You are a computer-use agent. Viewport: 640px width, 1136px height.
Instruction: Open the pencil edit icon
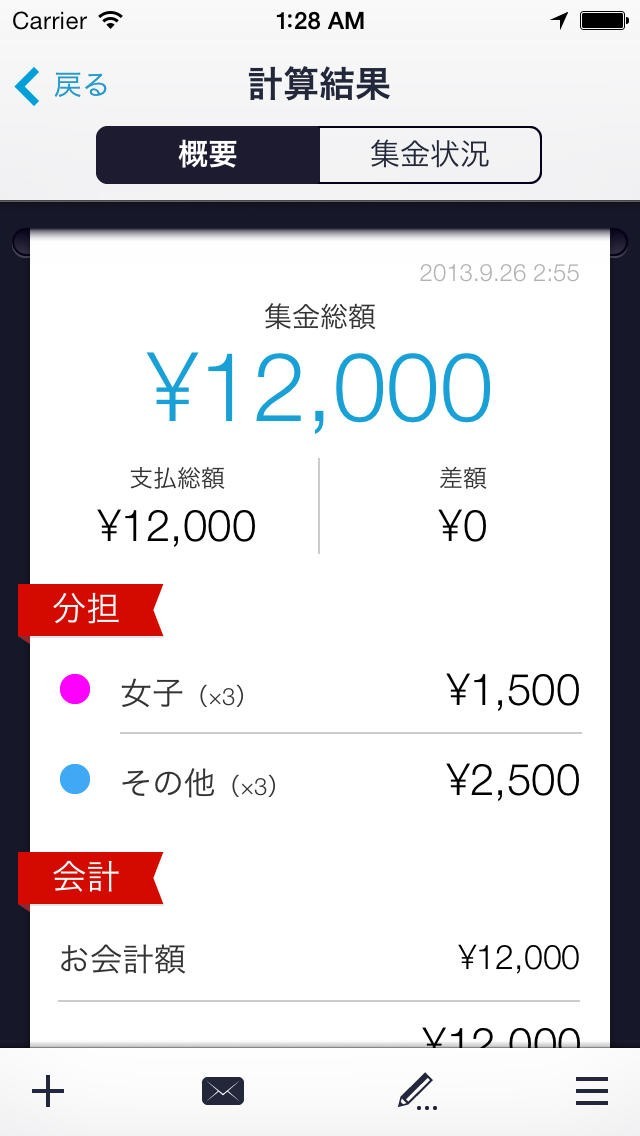pos(416,1091)
